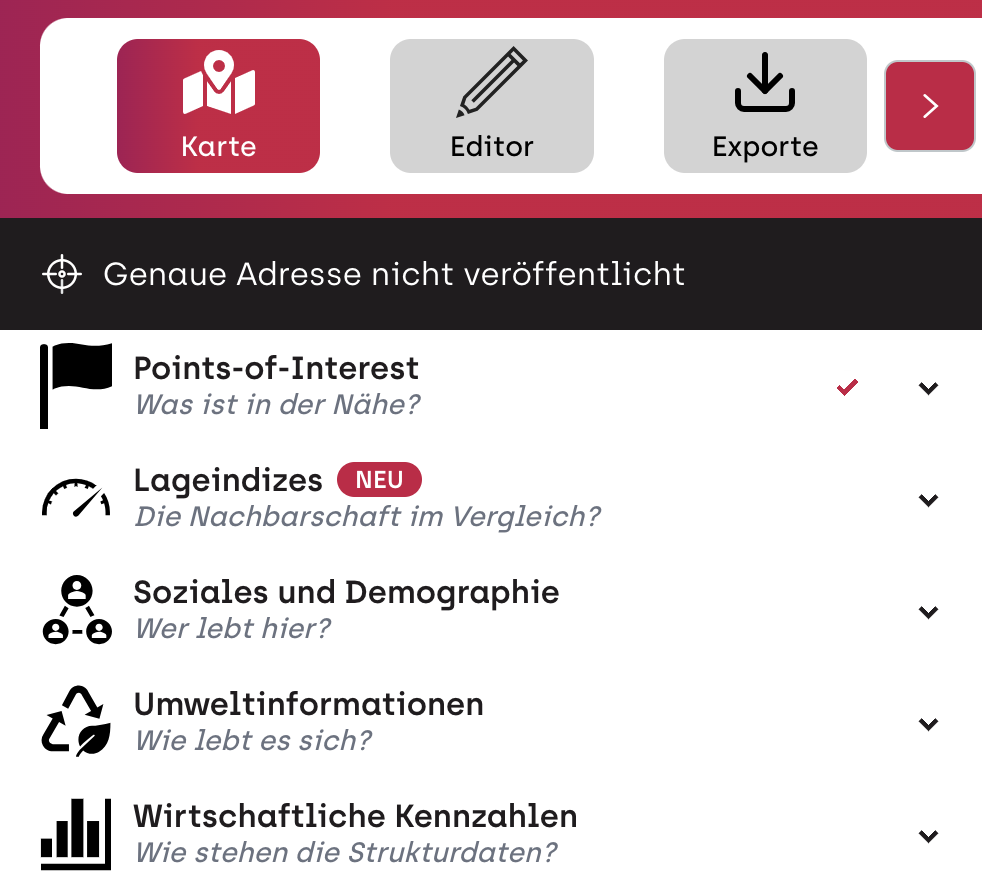
Task: Expand the Points-of-Interest section
Action: pyautogui.click(x=928, y=388)
